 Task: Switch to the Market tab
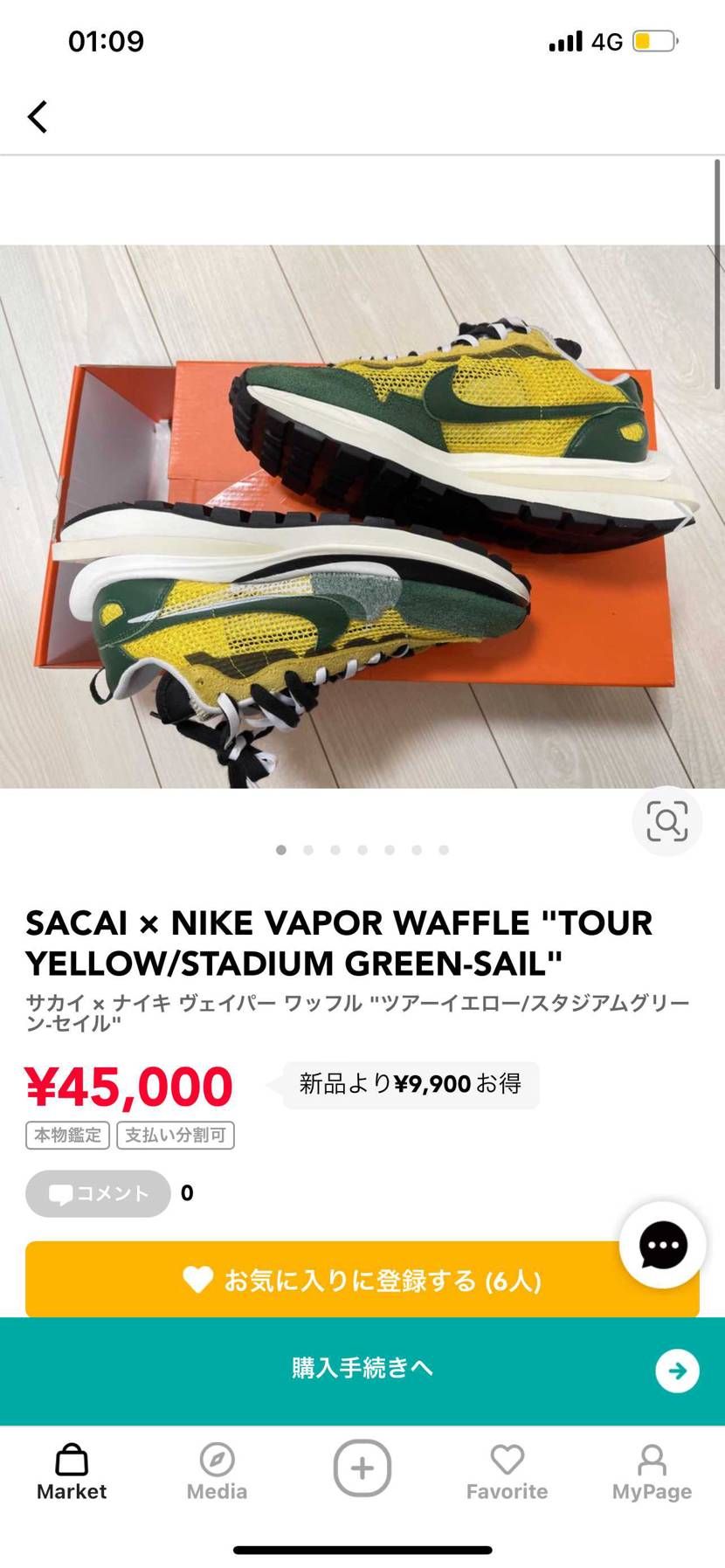point(72,1472)
